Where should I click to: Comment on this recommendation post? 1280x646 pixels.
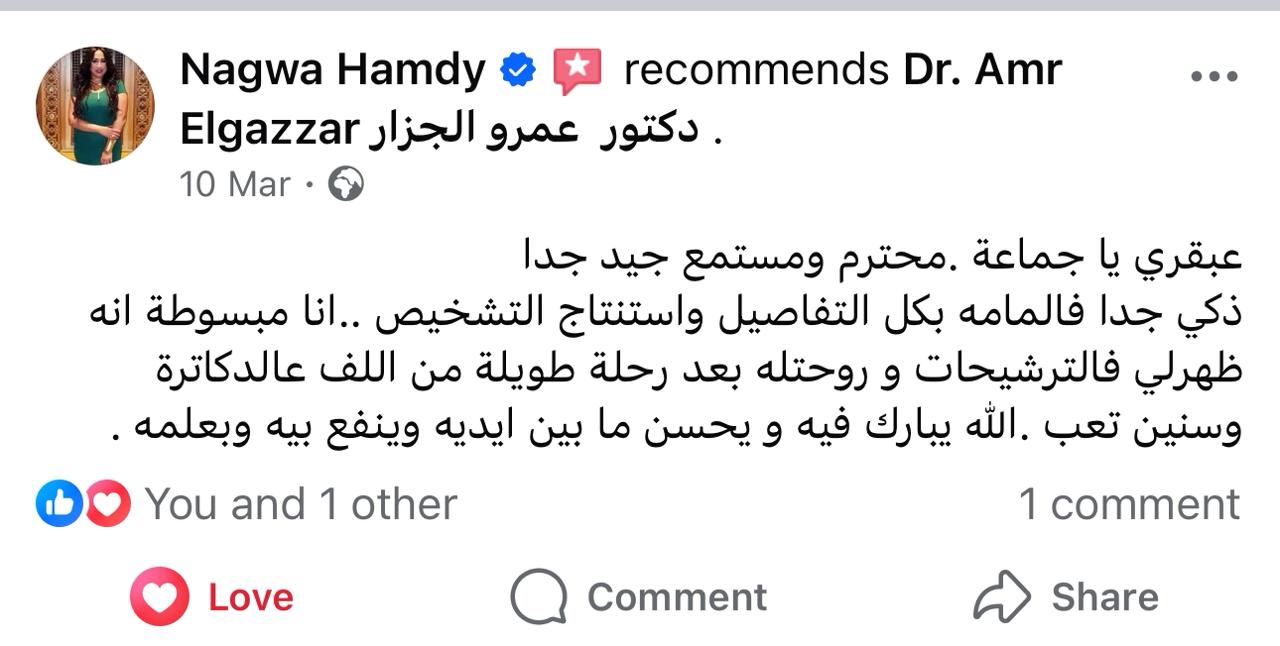[639, 597]
